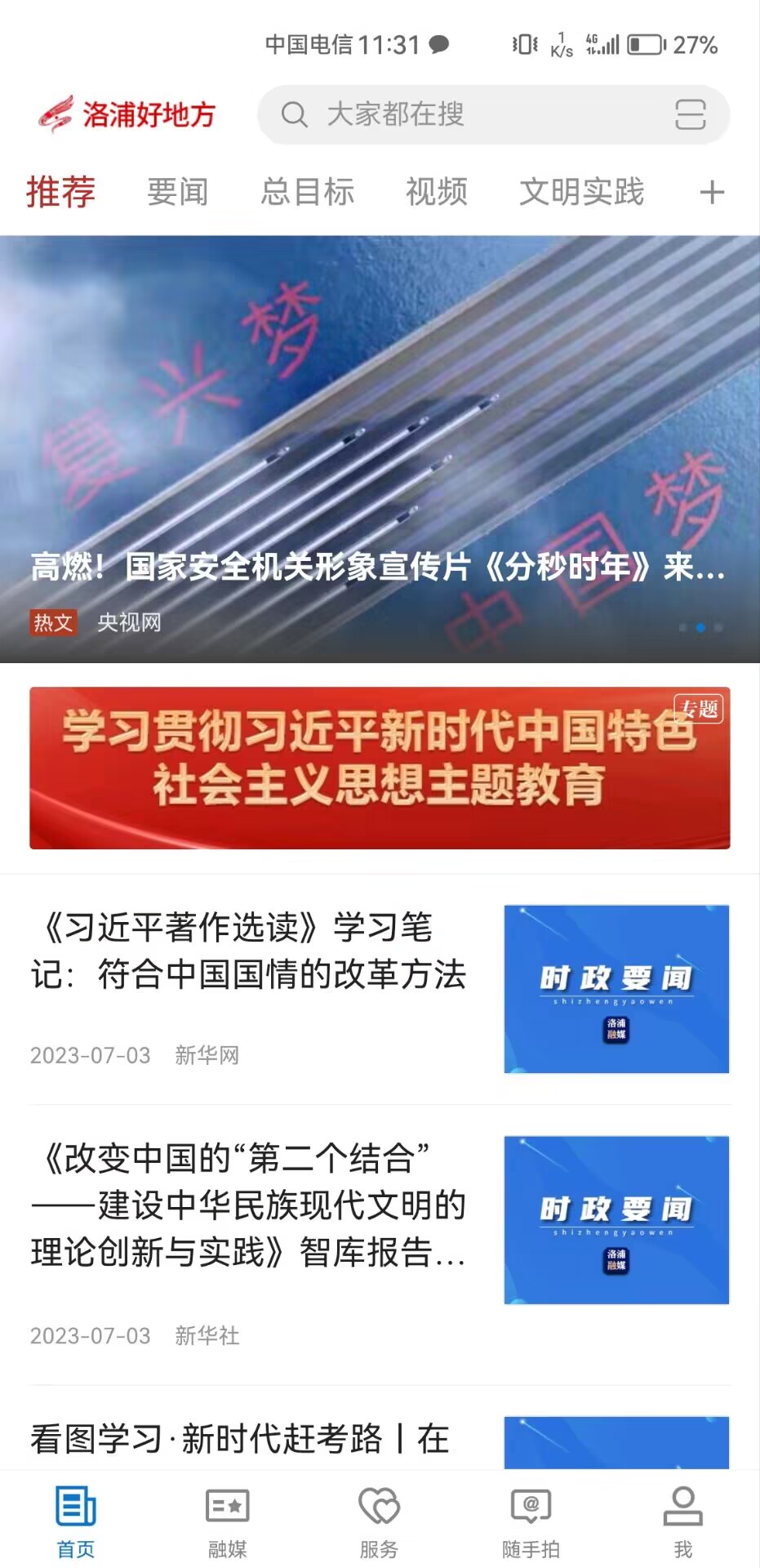The image size is (760, 1568).
Task: Tap the 热文 hot article tag
Action: click(x=53, y=622)
